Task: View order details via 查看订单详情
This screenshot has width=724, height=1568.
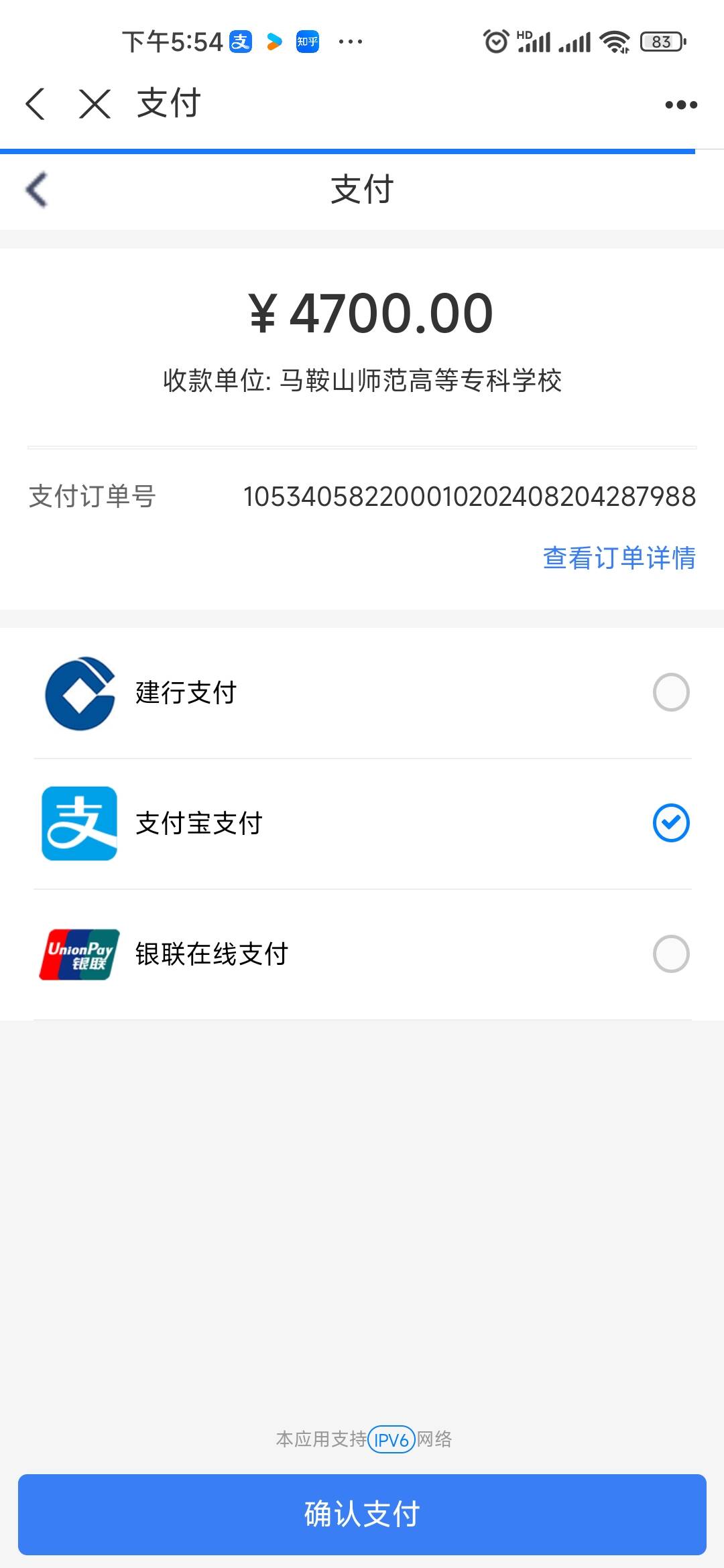Action: (619, 558)
